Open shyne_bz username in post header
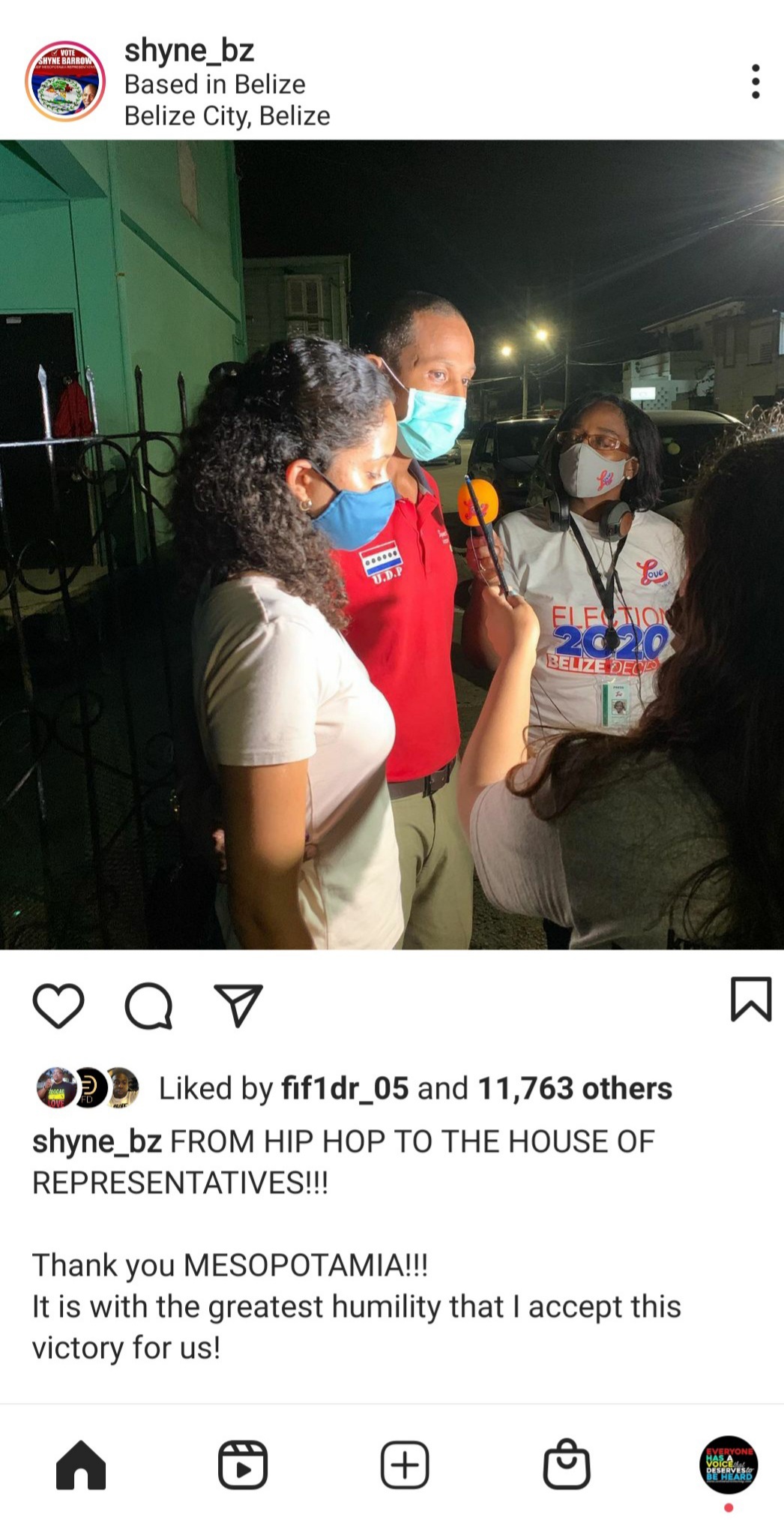Screen dimensions: 784x1520 point(189,51)
